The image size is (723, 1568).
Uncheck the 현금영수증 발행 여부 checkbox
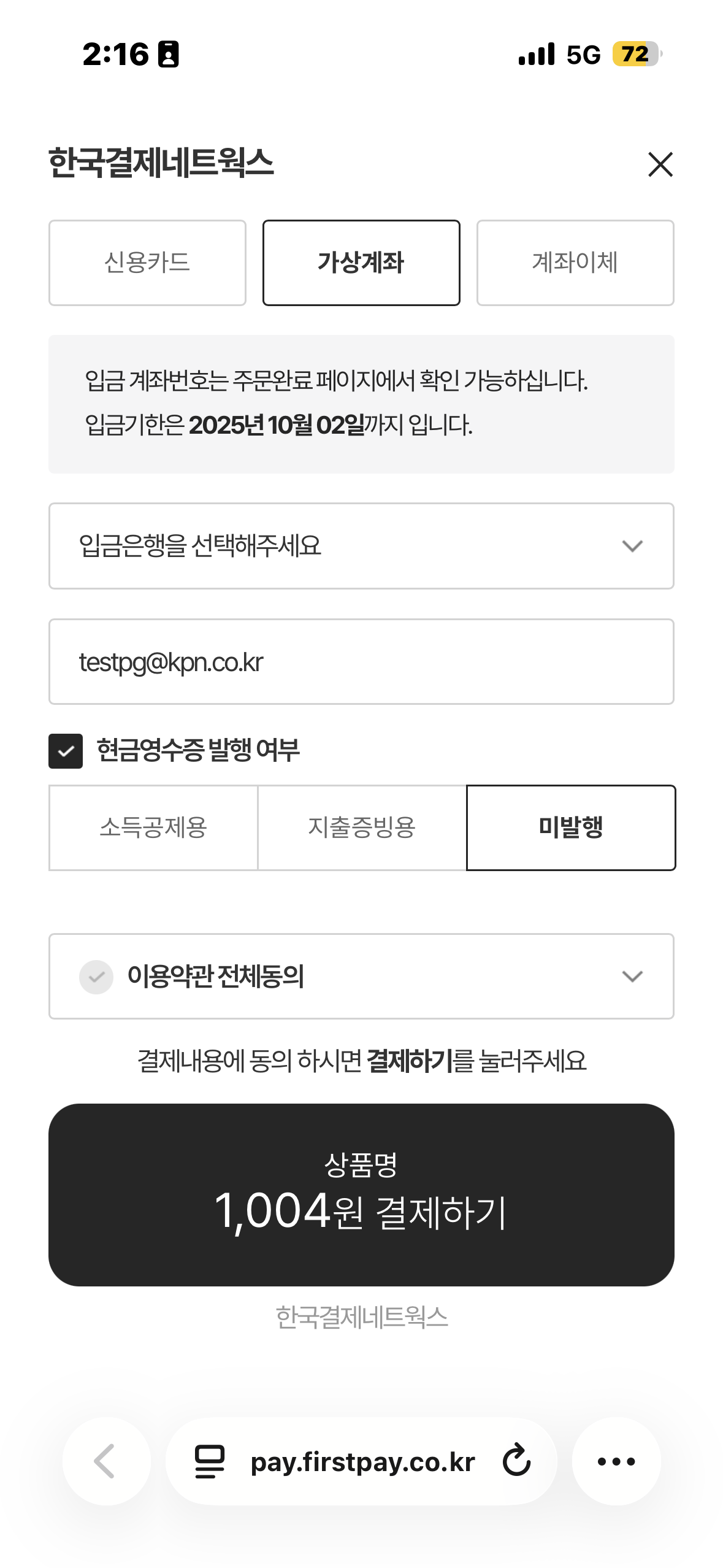coord(66,751)
